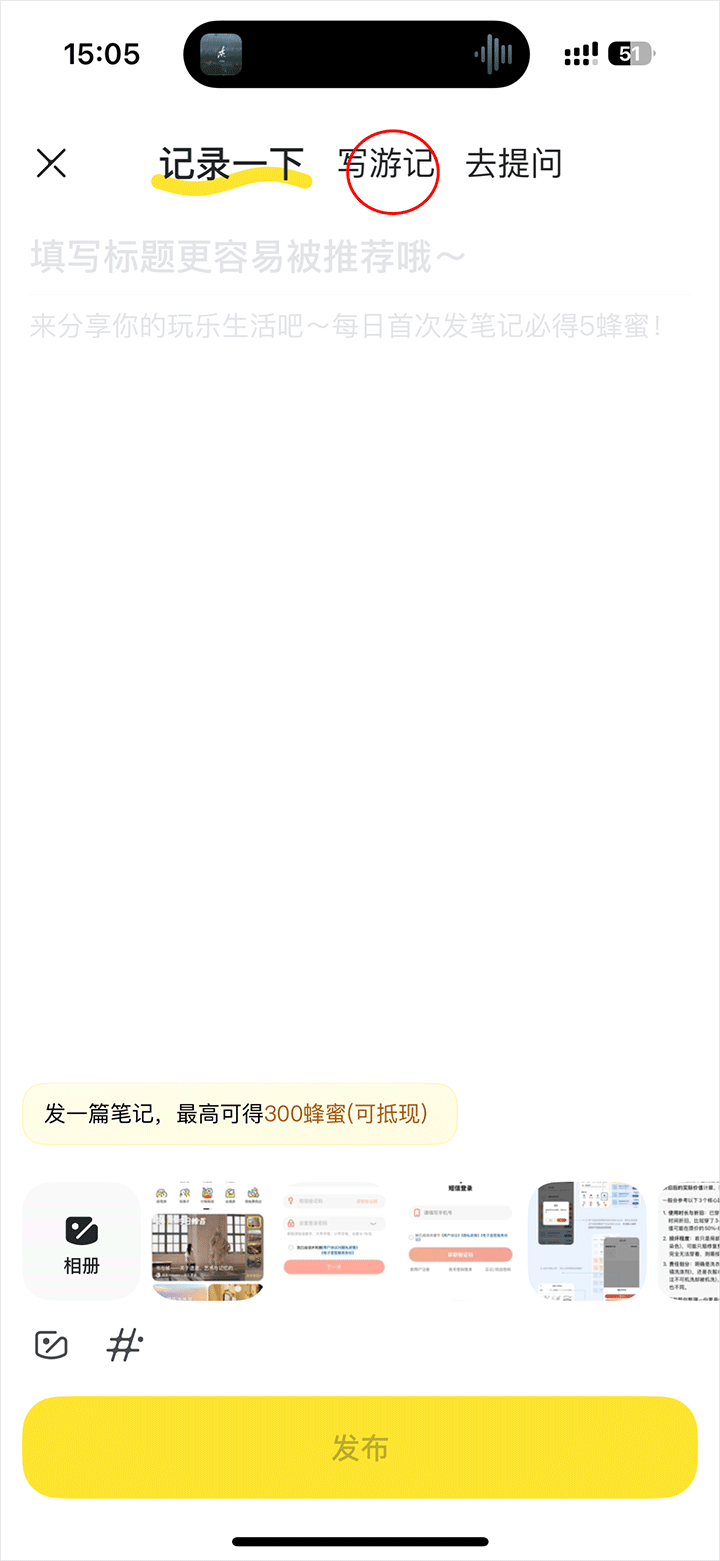The width and height of the screenshot is (720, 1561).
Task: Tap the title field 填写标题更容易被推荐哦
Action: coord(248,258)
